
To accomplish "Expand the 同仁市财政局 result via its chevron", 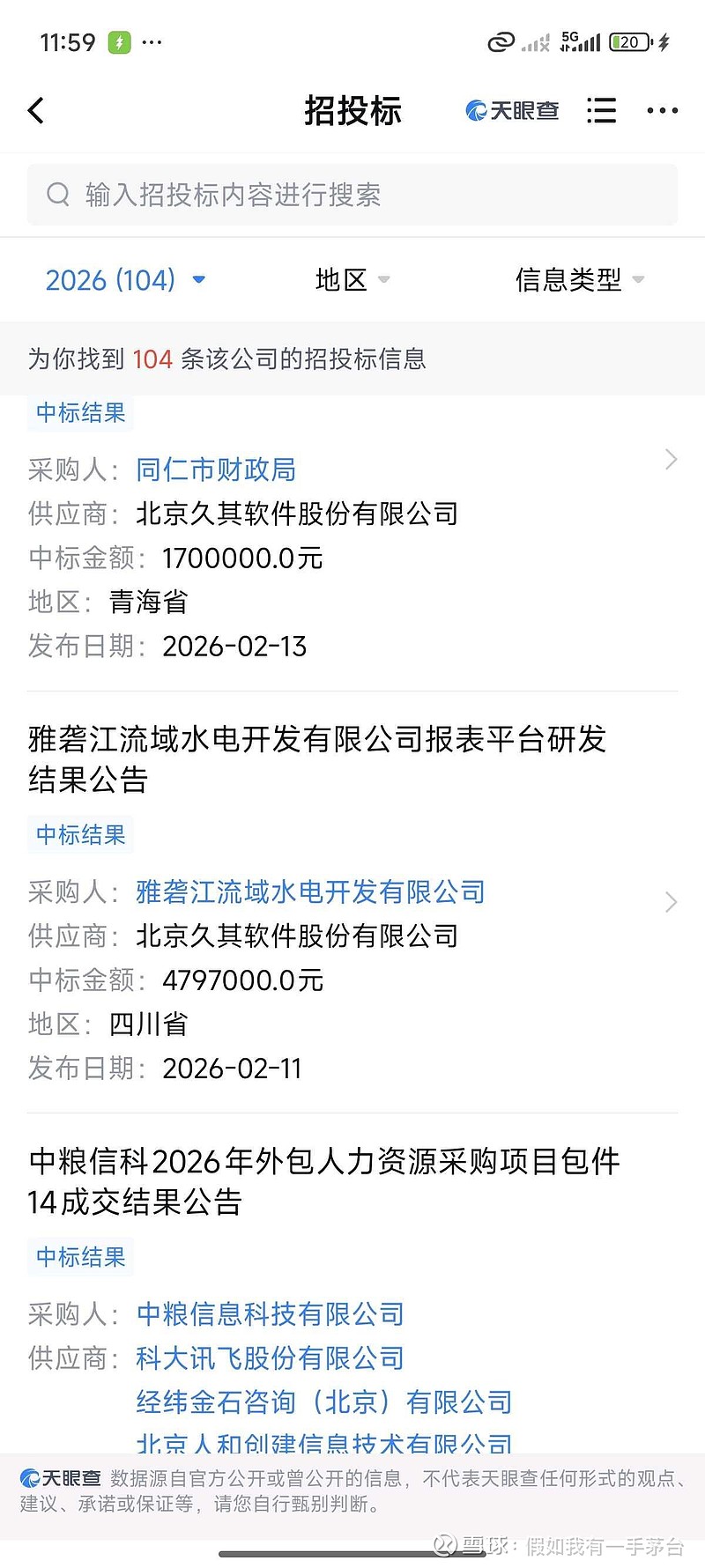I will click(672, 459).
